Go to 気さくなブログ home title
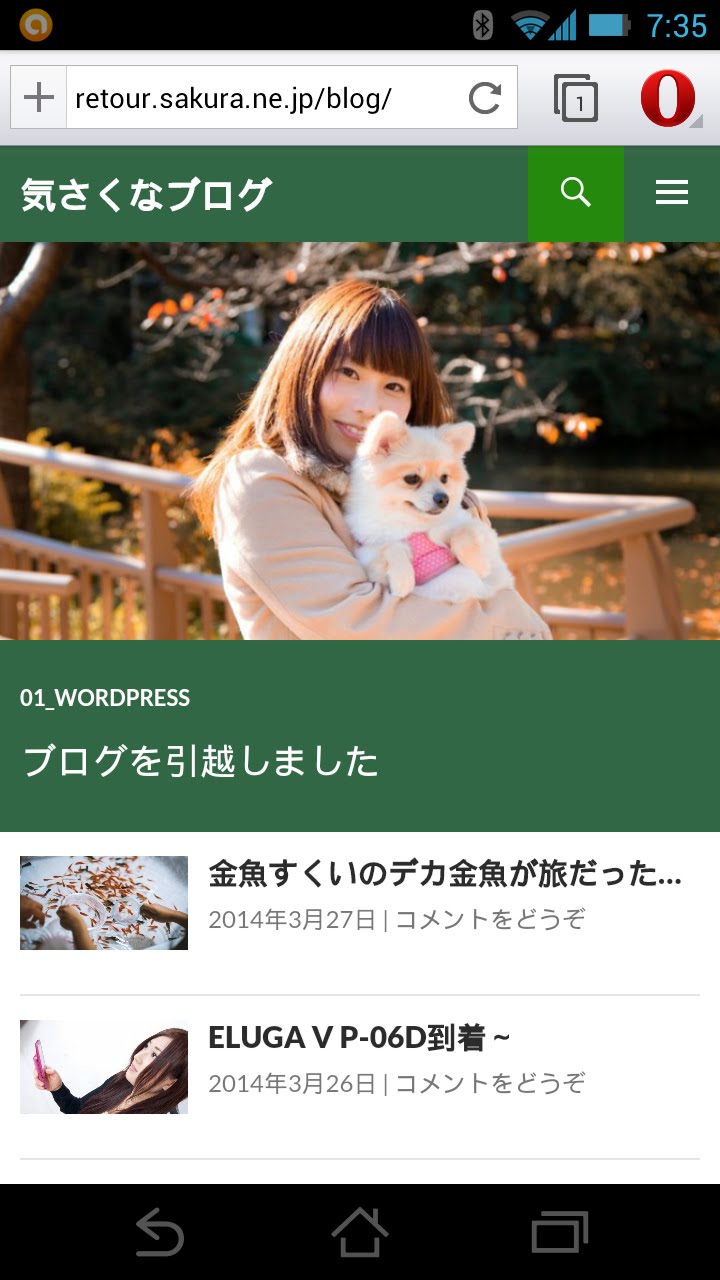Viewport: 720px width, 1280px height. tap(146, 194)
